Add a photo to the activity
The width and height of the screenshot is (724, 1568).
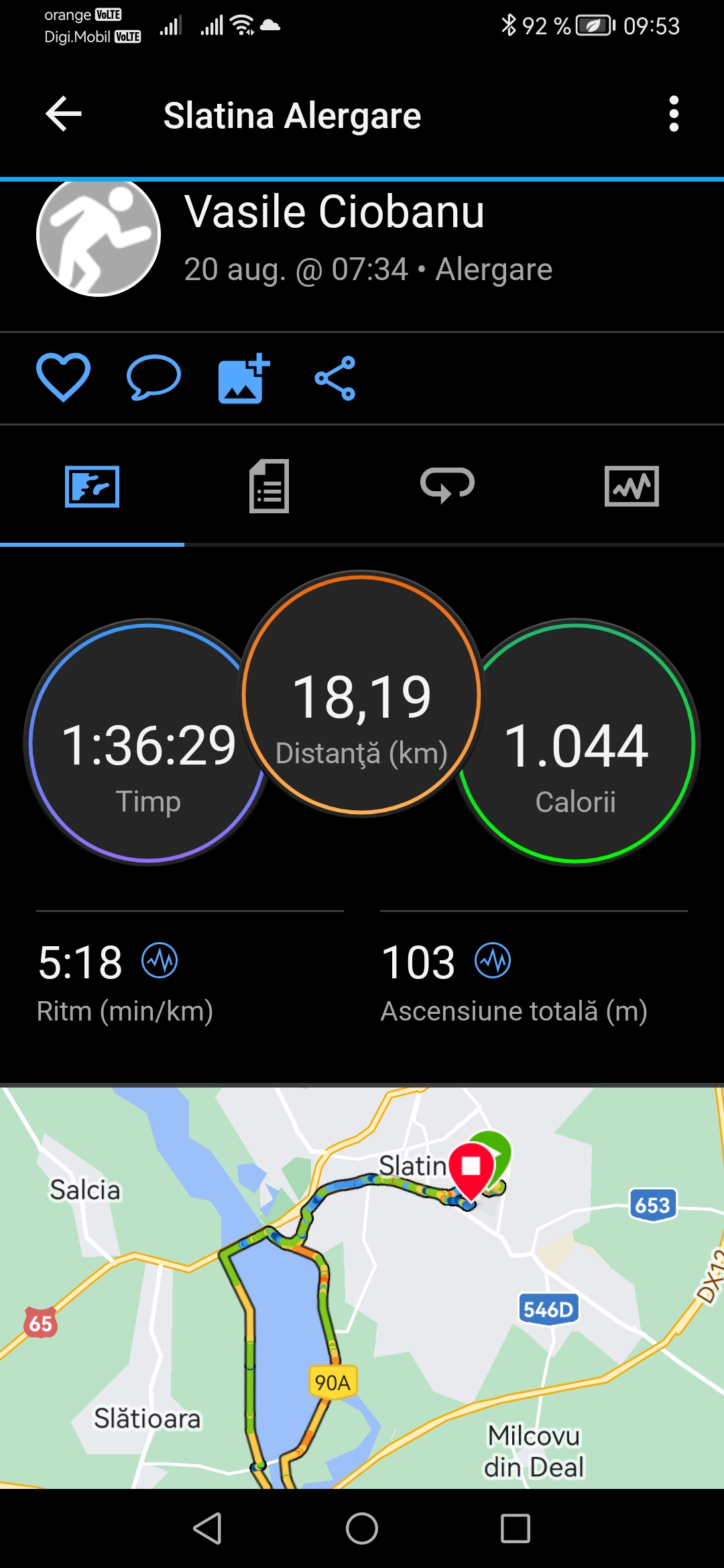tap(243, 379)
